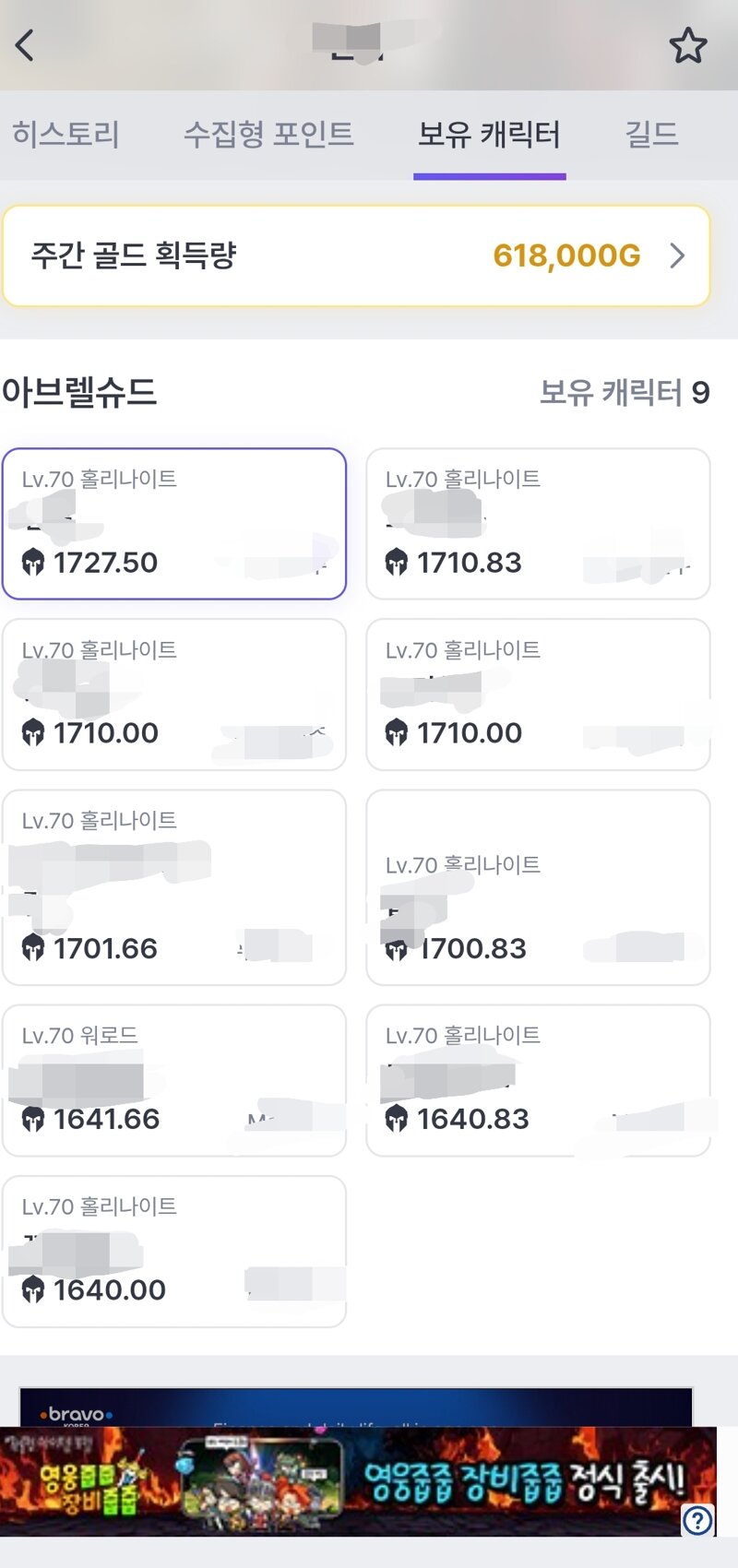Tap the question mark ad info icon
Screen dimensions: 738x1568
click(697, 1520)
